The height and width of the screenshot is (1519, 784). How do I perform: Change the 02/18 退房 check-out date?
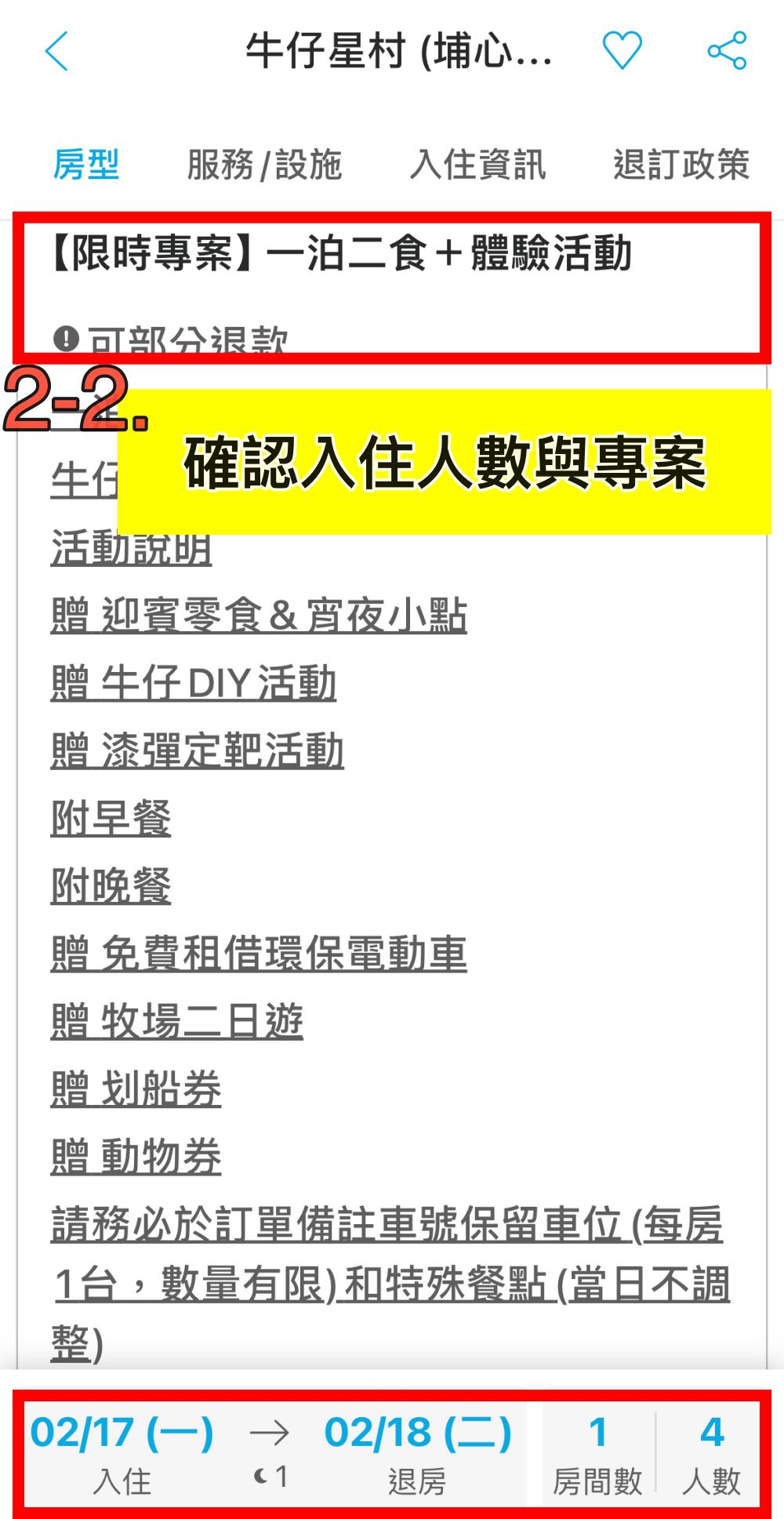(x=417, y=1454)
